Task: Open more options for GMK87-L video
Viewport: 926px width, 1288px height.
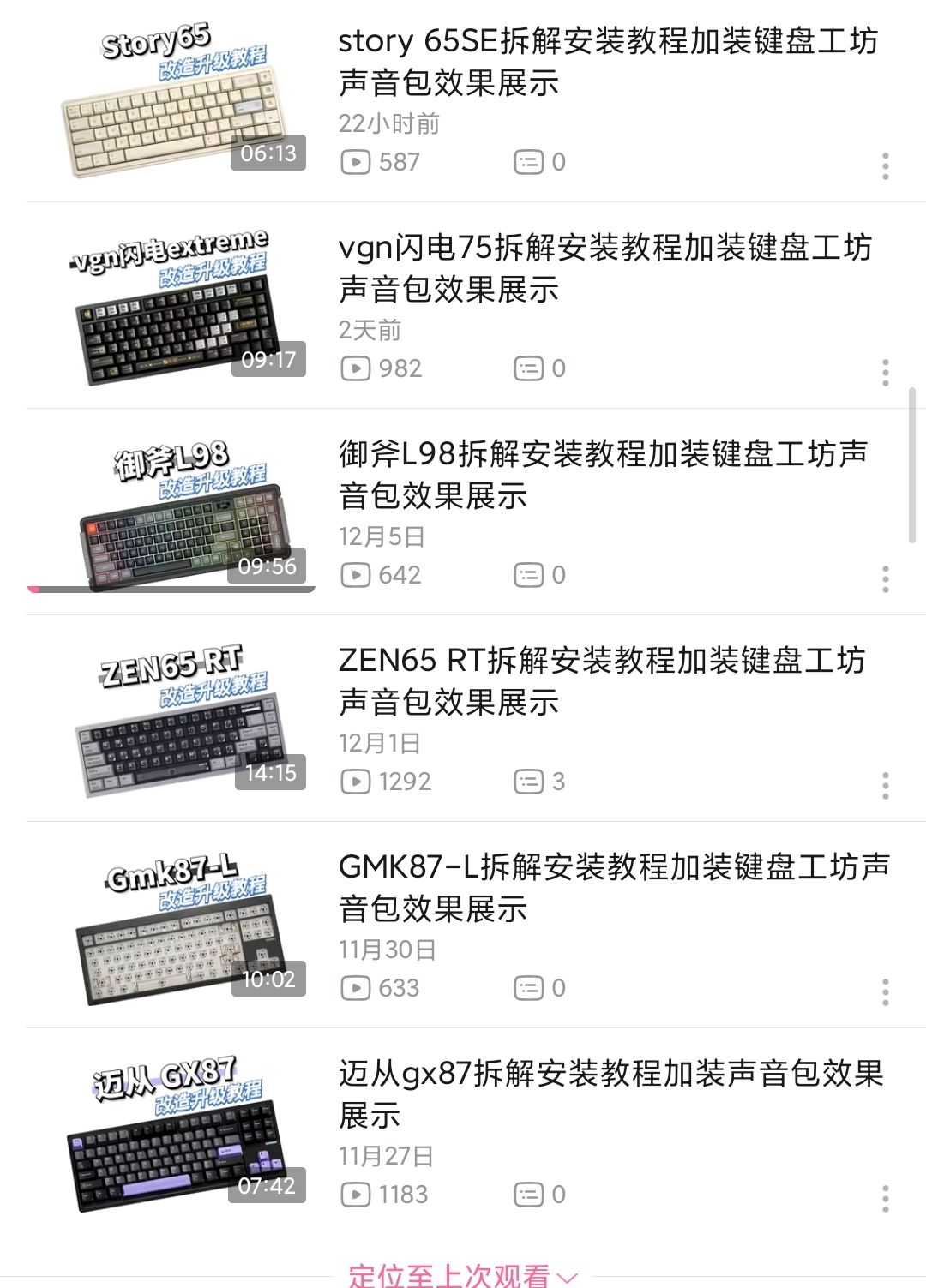Action: pos(885,992)
